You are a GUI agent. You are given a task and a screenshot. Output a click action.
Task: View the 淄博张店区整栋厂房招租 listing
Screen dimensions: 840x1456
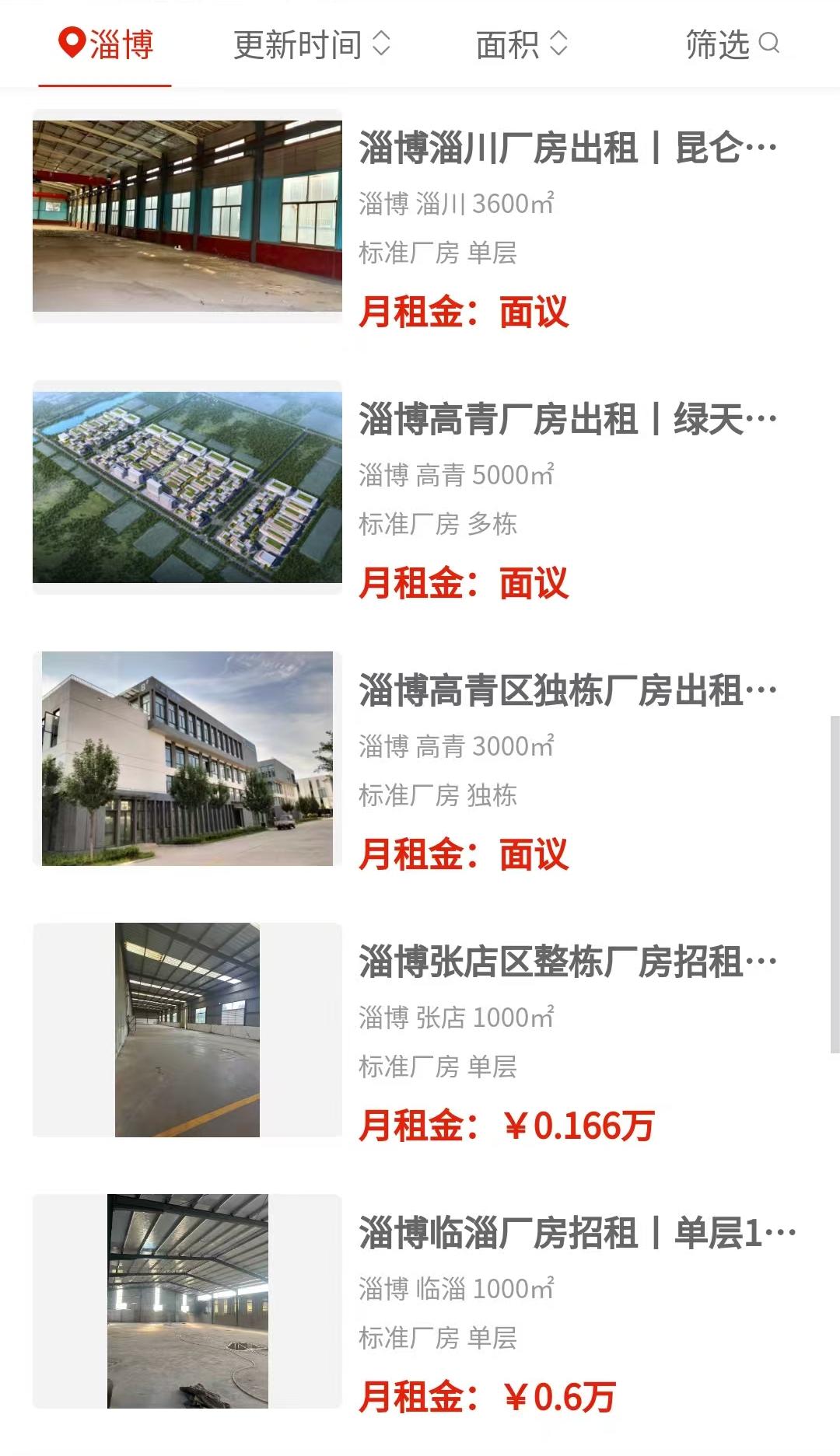point(567,962)
